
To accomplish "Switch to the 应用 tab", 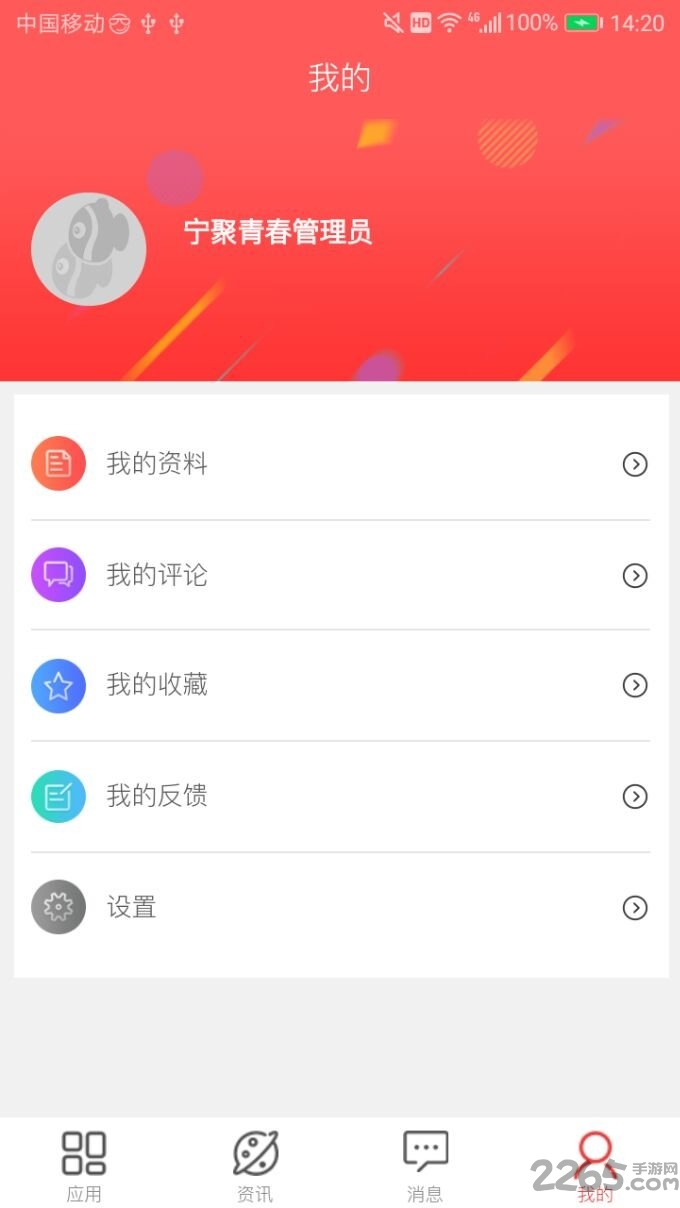I will pos(84,1166).
